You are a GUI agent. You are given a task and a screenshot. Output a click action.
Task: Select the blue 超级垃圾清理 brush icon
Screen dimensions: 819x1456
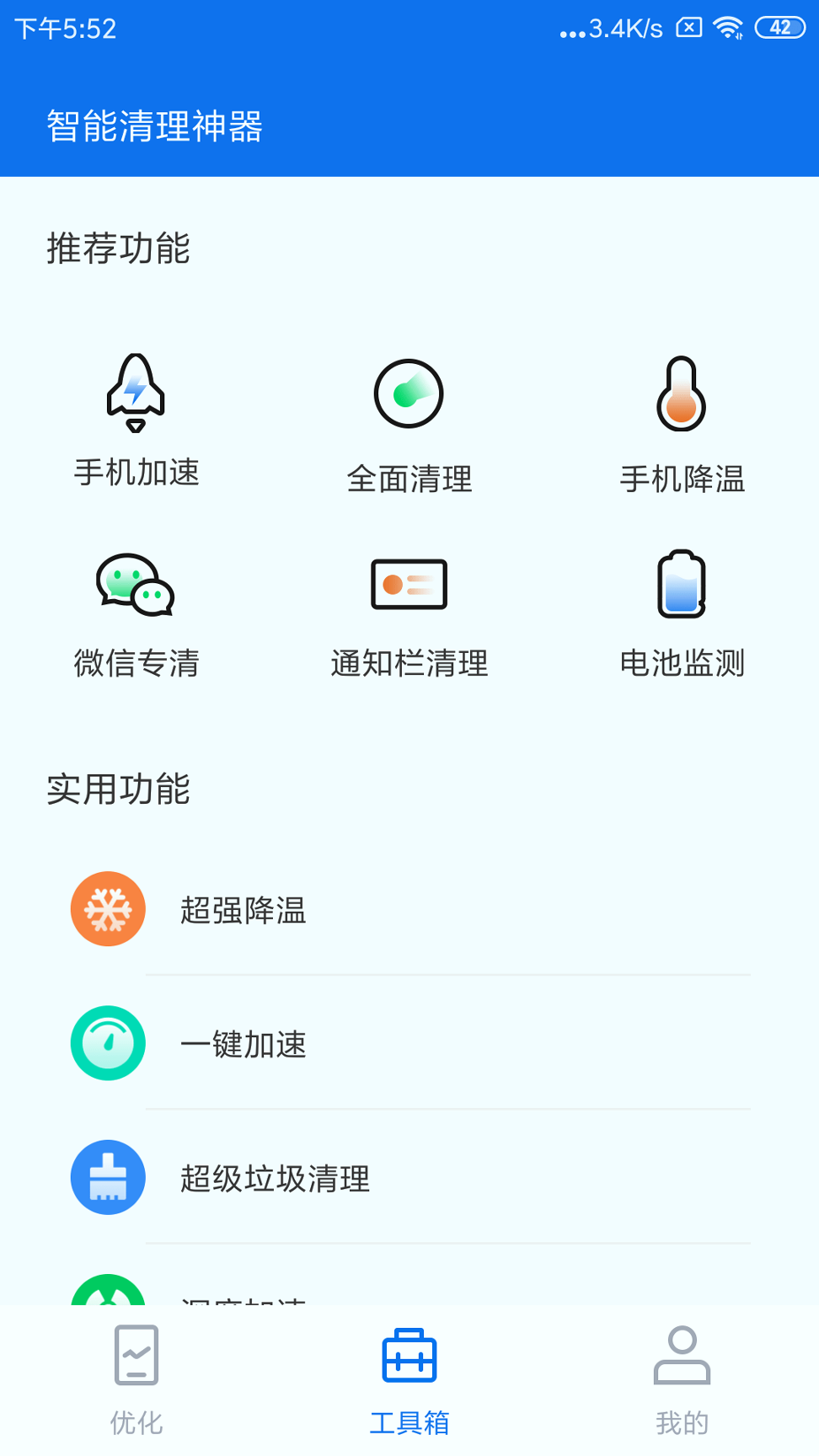point(108,1177)
